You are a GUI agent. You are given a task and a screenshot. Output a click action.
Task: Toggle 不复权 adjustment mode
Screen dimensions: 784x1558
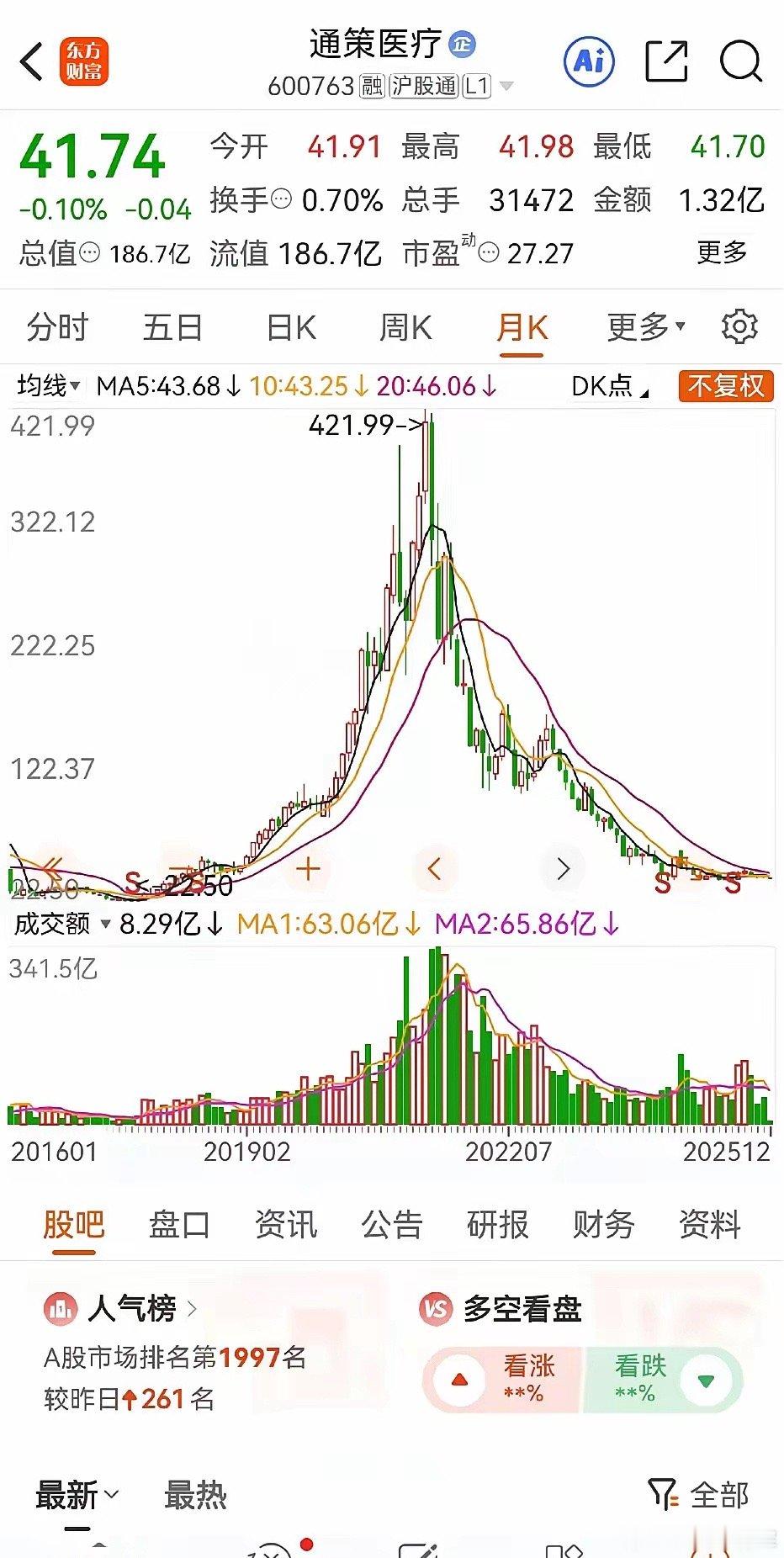[725, 386]
